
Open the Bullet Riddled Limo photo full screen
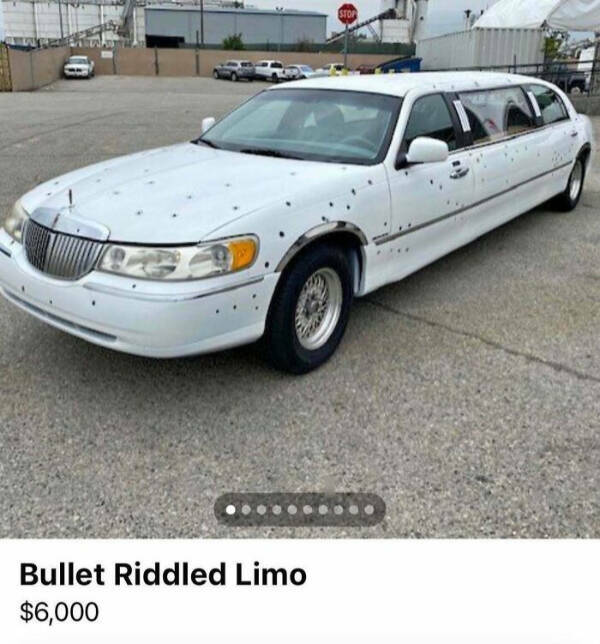300,250
